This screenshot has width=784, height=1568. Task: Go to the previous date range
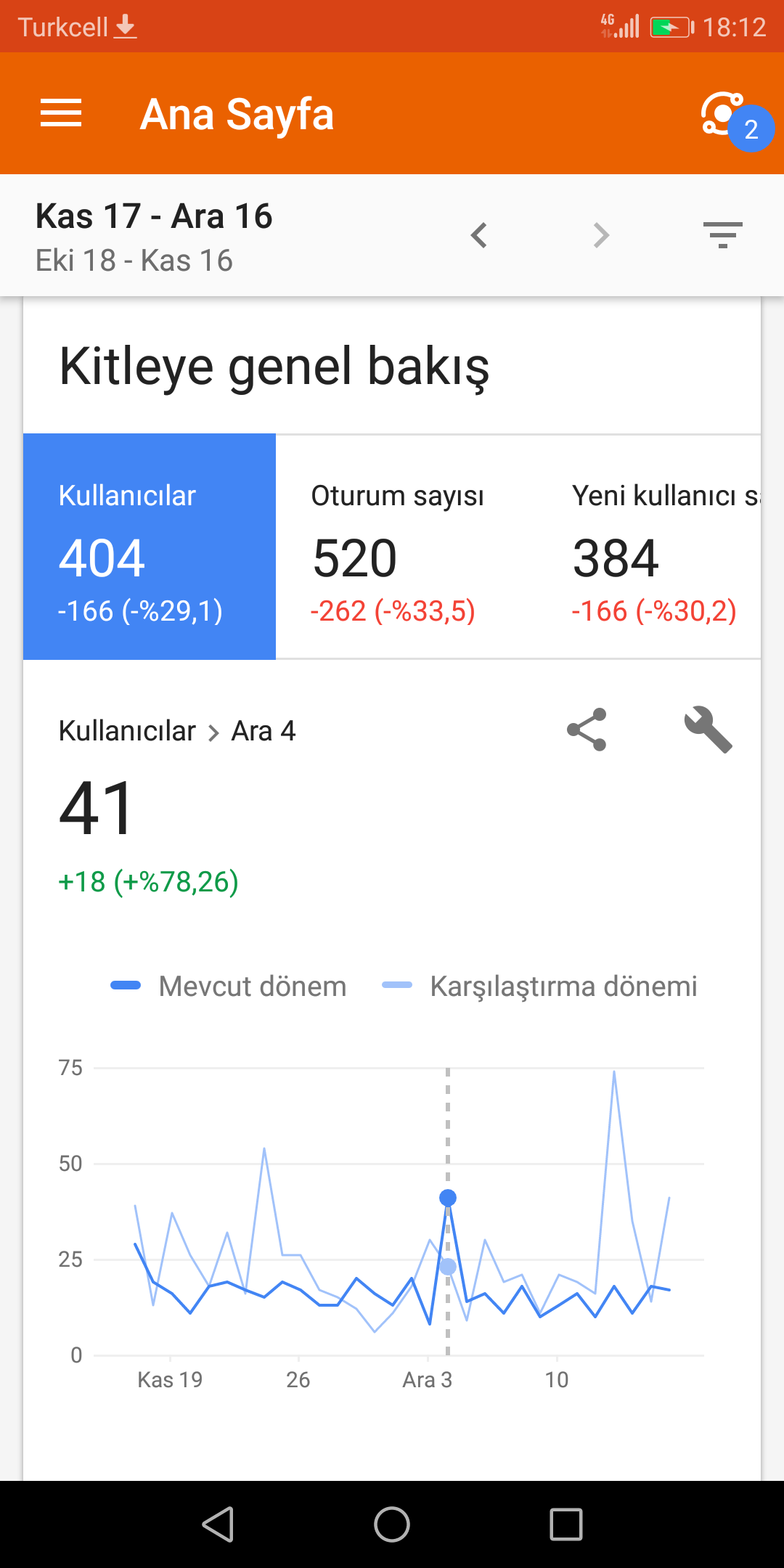click(x=479, y=235)
